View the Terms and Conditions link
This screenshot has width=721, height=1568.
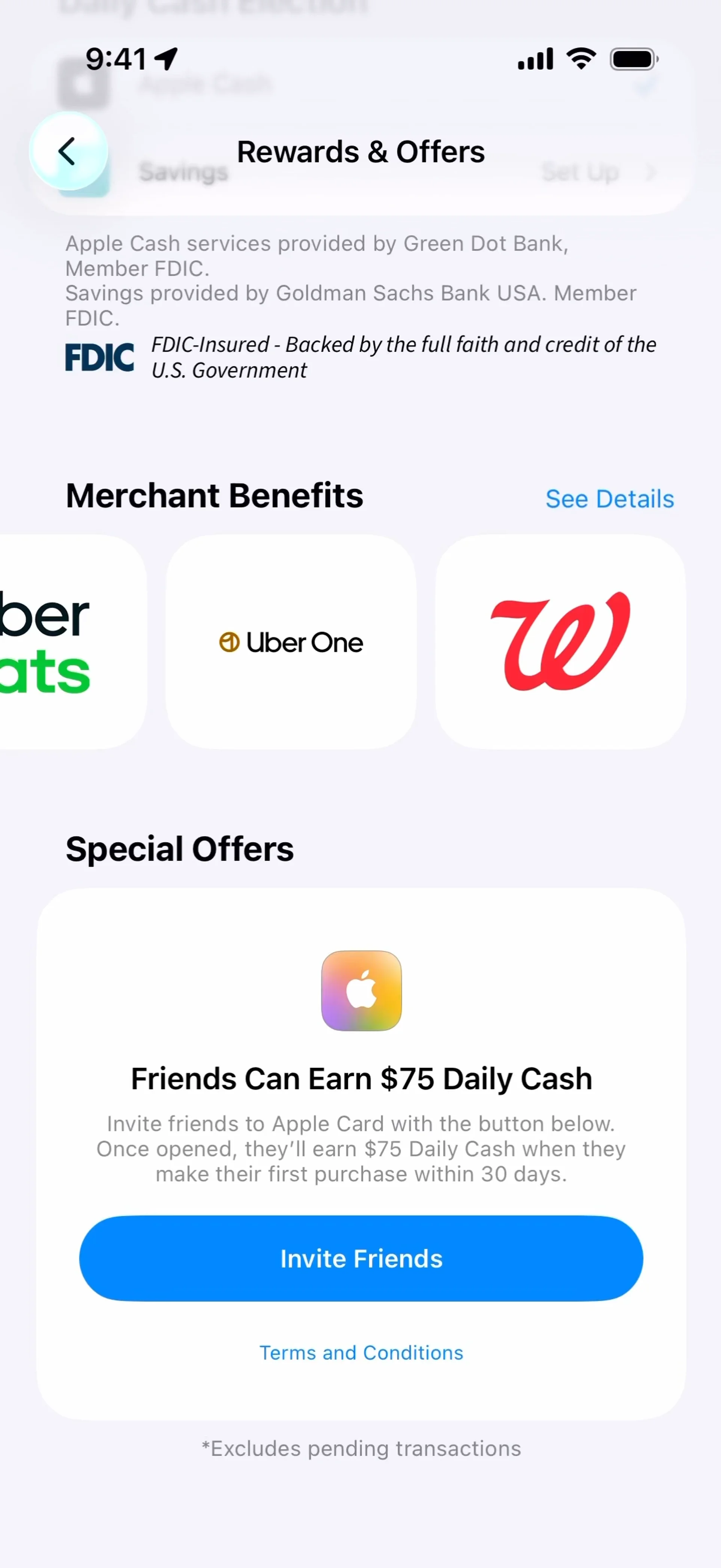coord(361,1352)
